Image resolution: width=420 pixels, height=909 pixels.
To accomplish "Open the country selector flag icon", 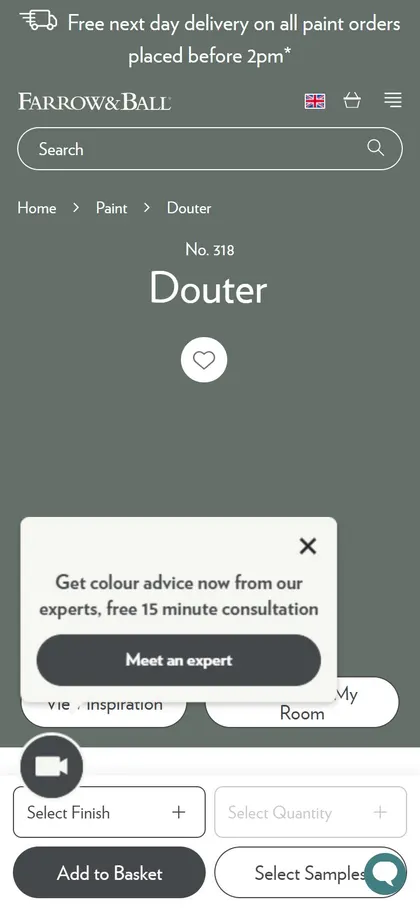I will [x=315, y=101].
